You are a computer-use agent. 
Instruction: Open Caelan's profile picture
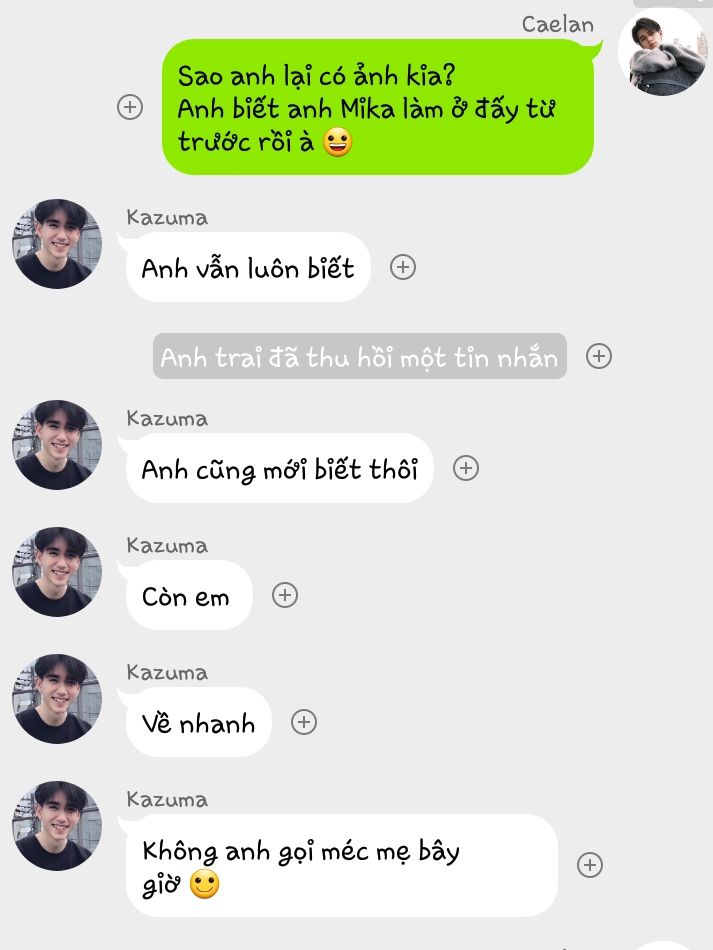click(661, 52)
